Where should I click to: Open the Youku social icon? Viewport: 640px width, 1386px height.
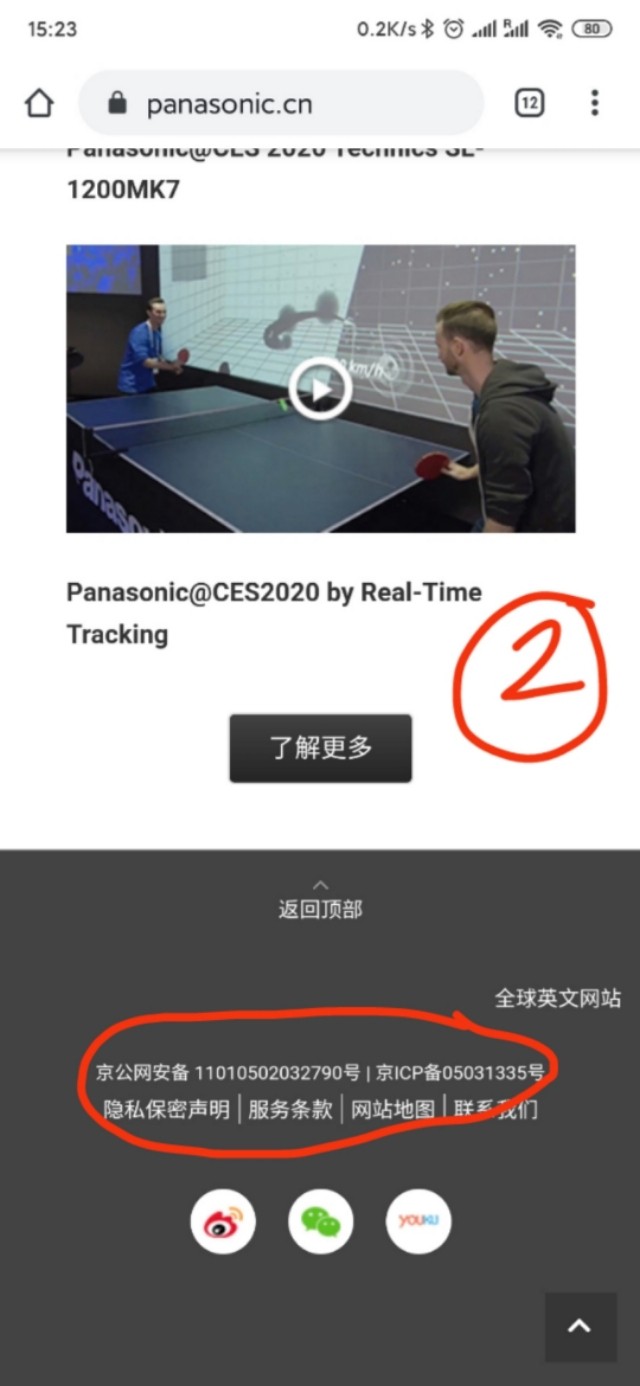pos(419,1221)
